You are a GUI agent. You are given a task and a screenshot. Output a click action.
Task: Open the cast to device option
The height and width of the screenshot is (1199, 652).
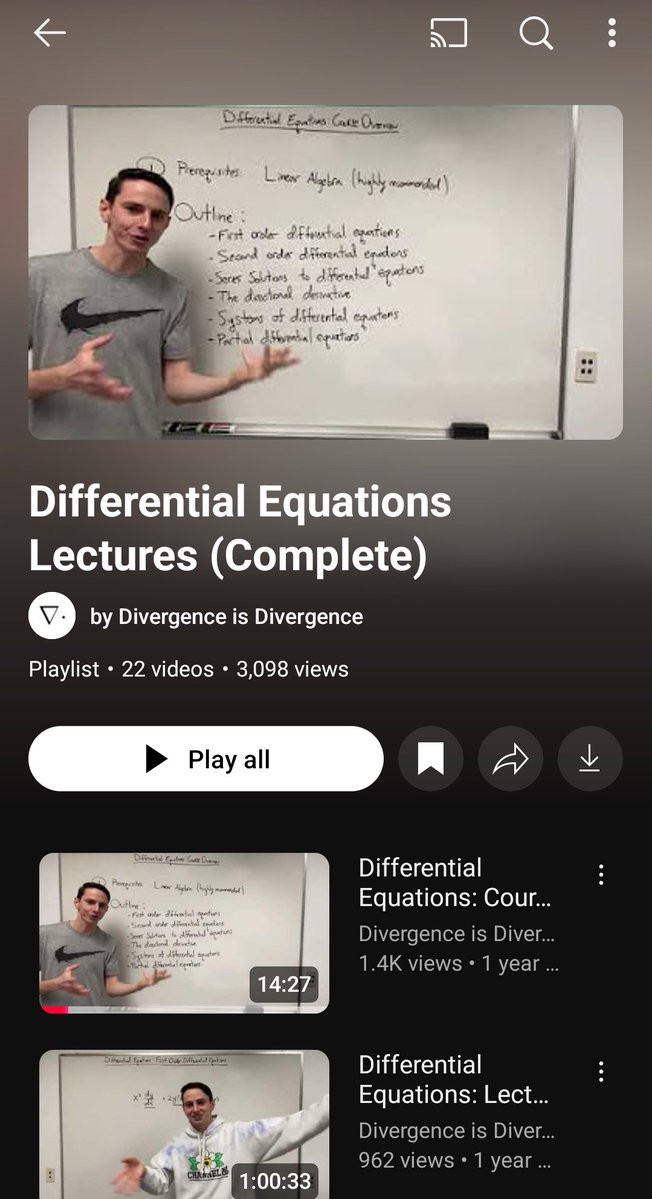click(449, 33)
